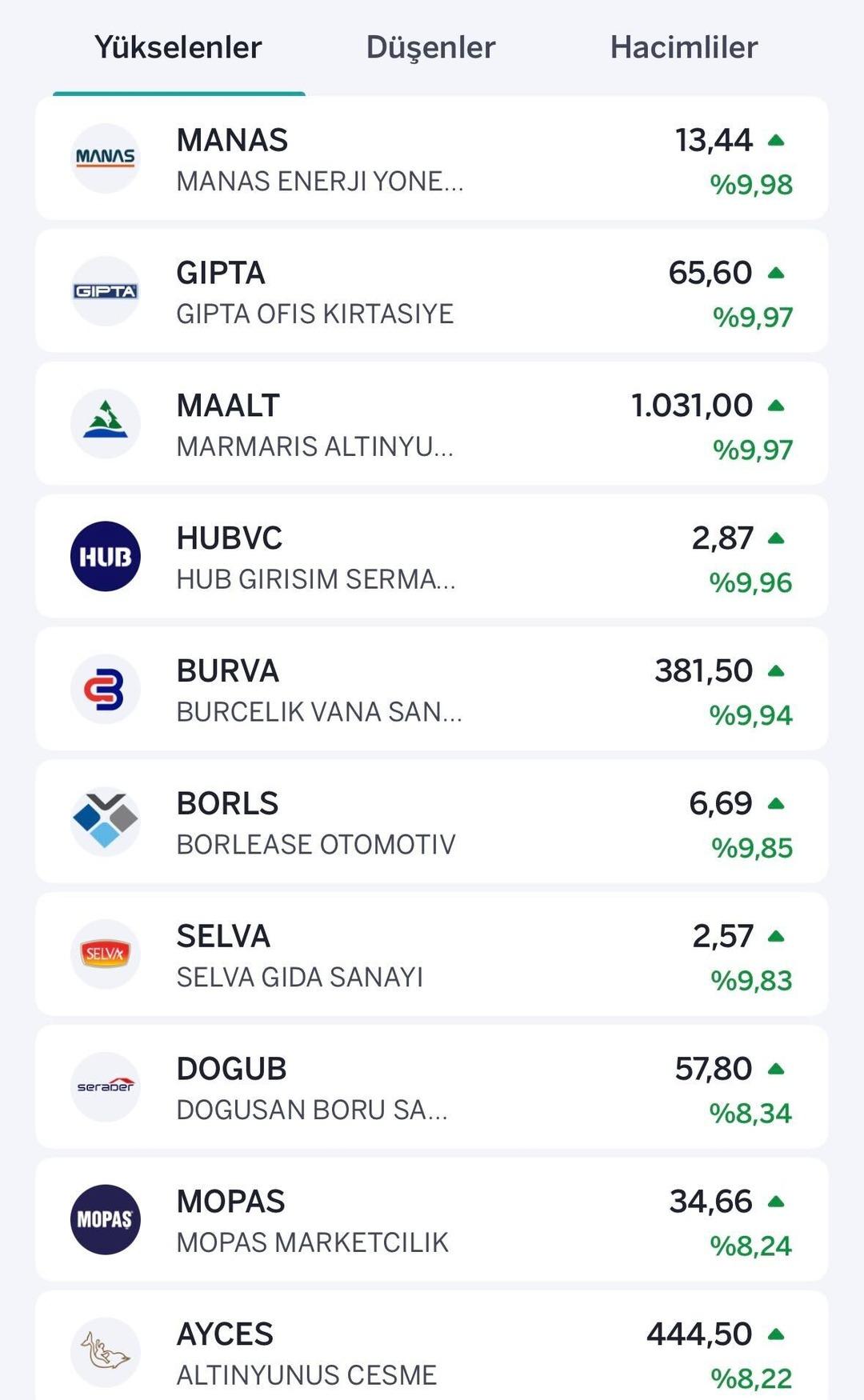The height and width of the screenshot is (1400, 864).
Task: Click the MANAS energy company logo
Action: [105, 158]
